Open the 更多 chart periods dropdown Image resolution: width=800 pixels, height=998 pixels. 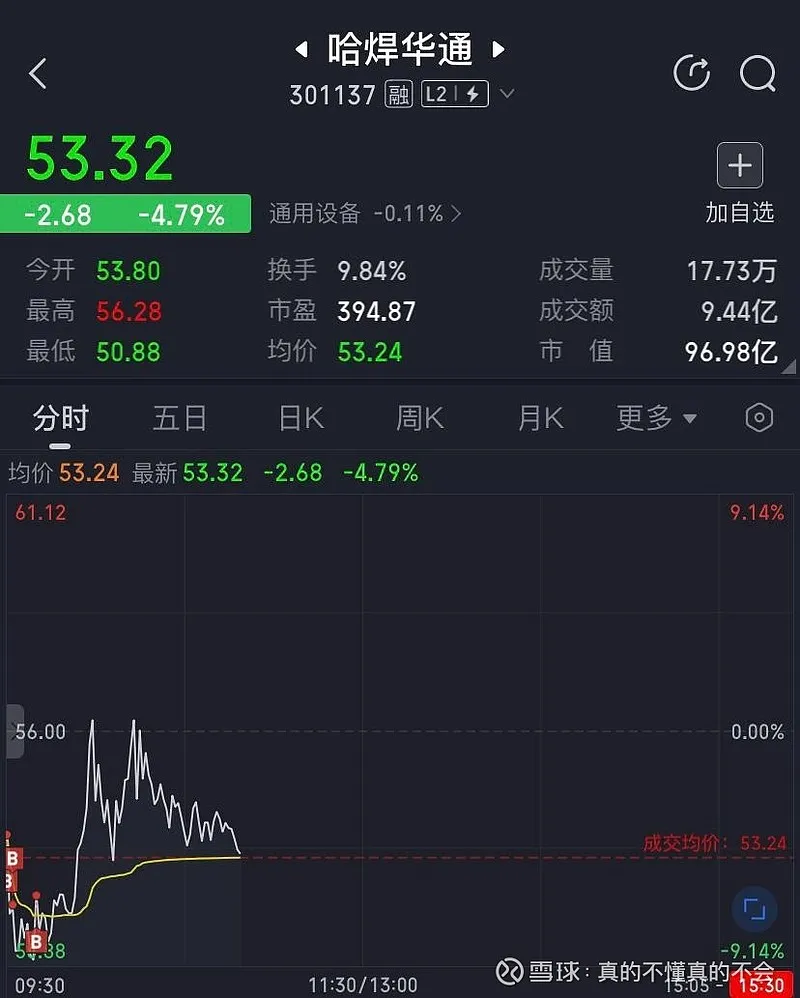click(656, 418)
